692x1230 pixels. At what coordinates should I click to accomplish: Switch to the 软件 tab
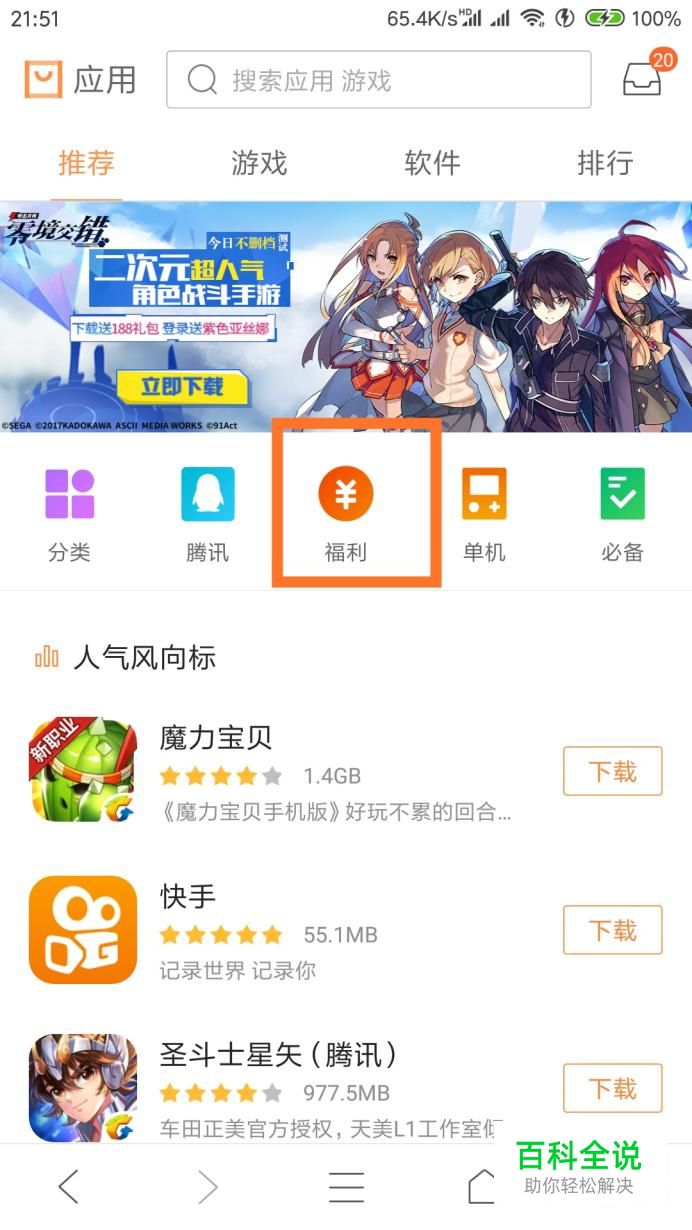click(432, 163)
